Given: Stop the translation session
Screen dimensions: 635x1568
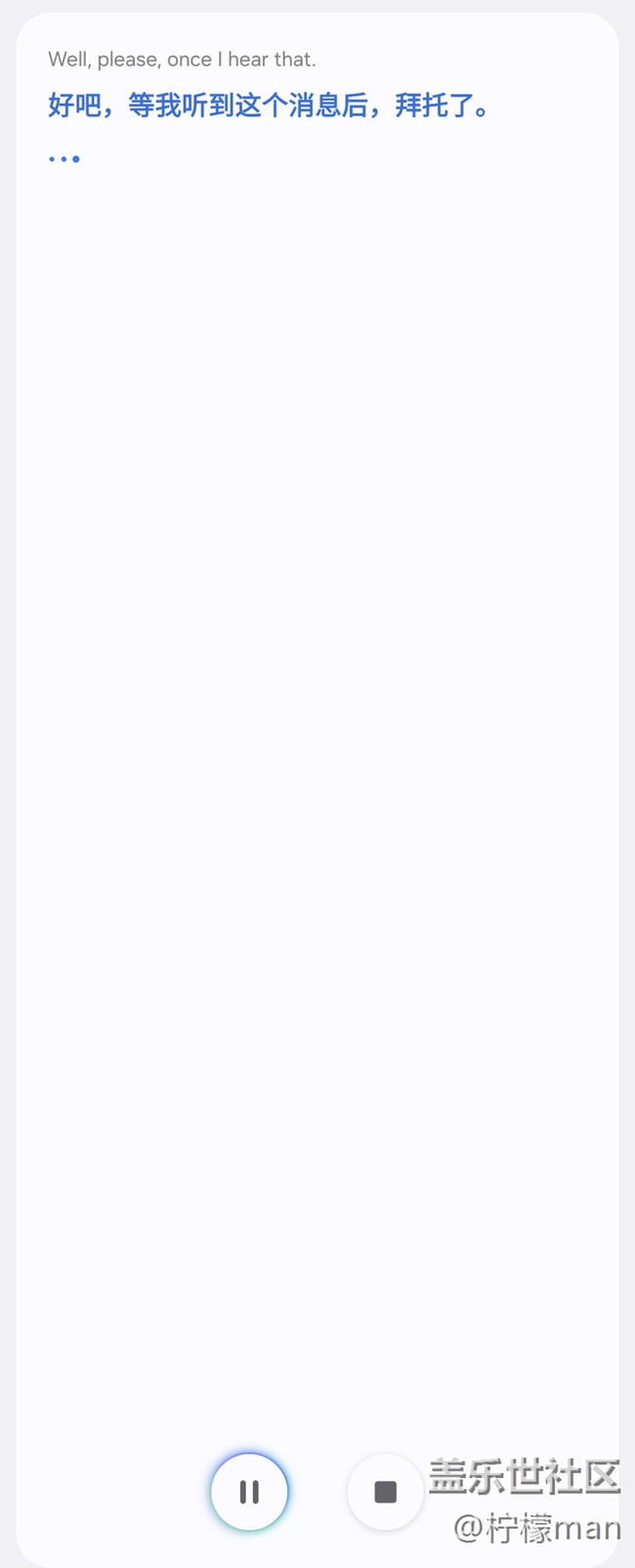Looking at the screenshot, I should coord(385,1492).
